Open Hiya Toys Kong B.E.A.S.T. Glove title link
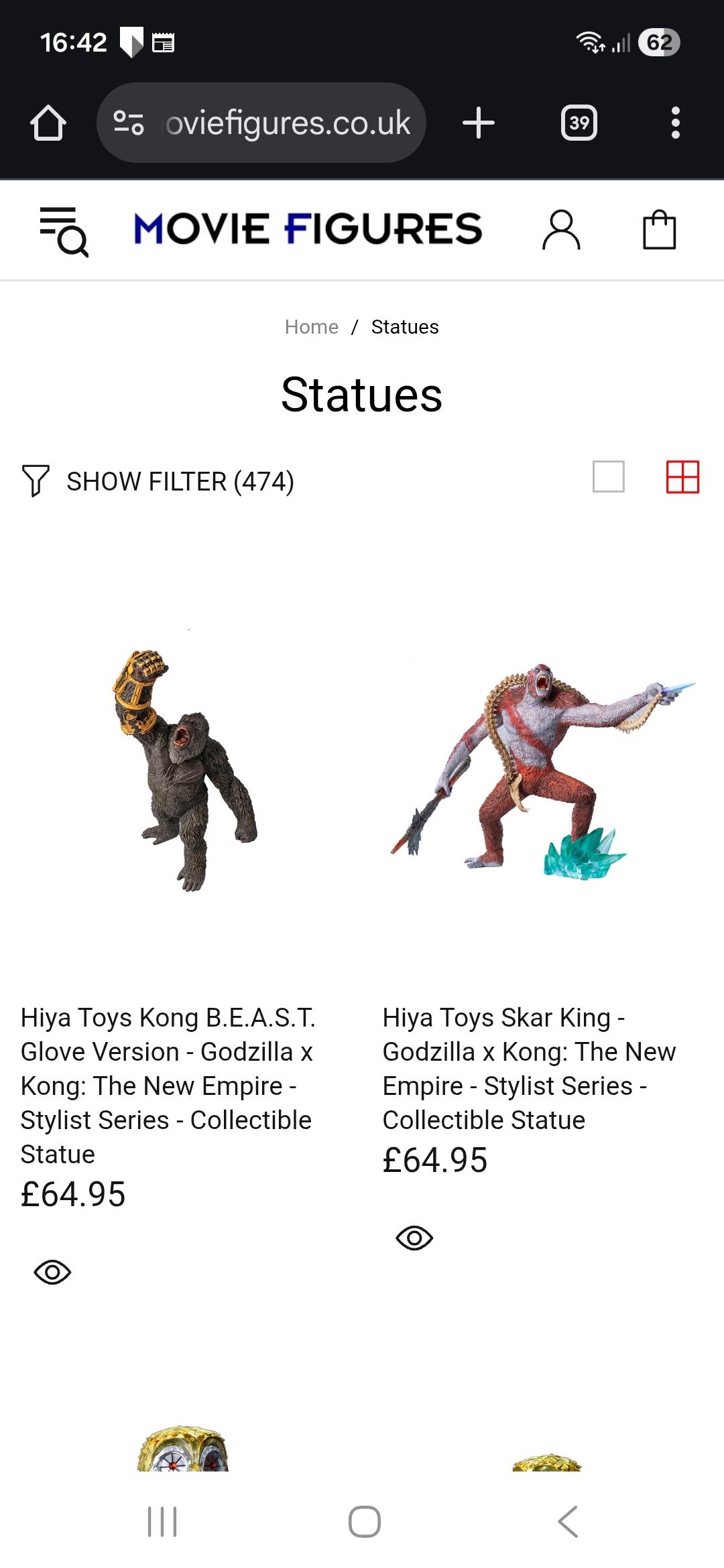The height and width of the screenshot is (1568, 724). click(168, 1086)
